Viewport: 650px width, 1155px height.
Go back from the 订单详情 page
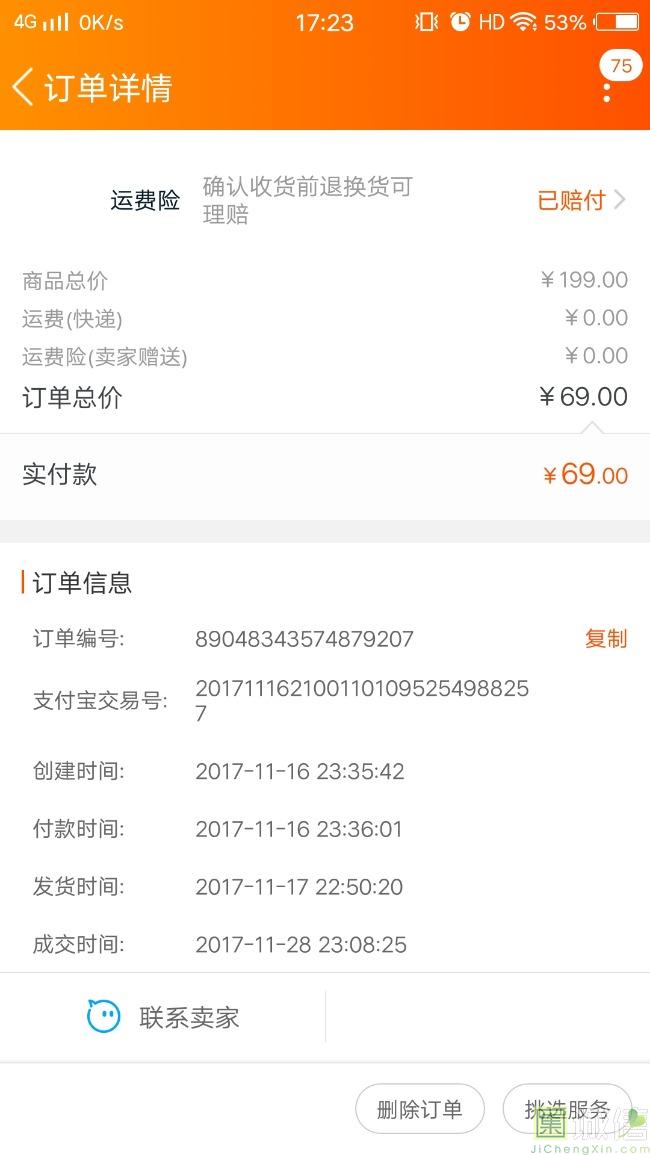tap(23, 88)
